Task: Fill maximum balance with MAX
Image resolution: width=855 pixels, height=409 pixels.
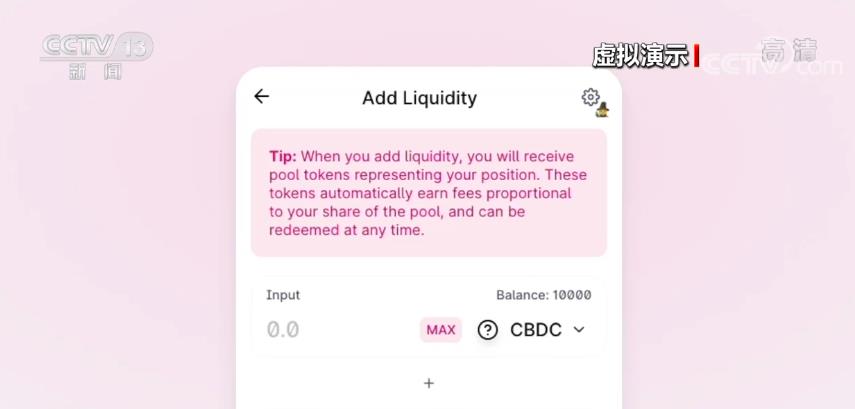Action: pyautogui.click(x=441, y=330)
